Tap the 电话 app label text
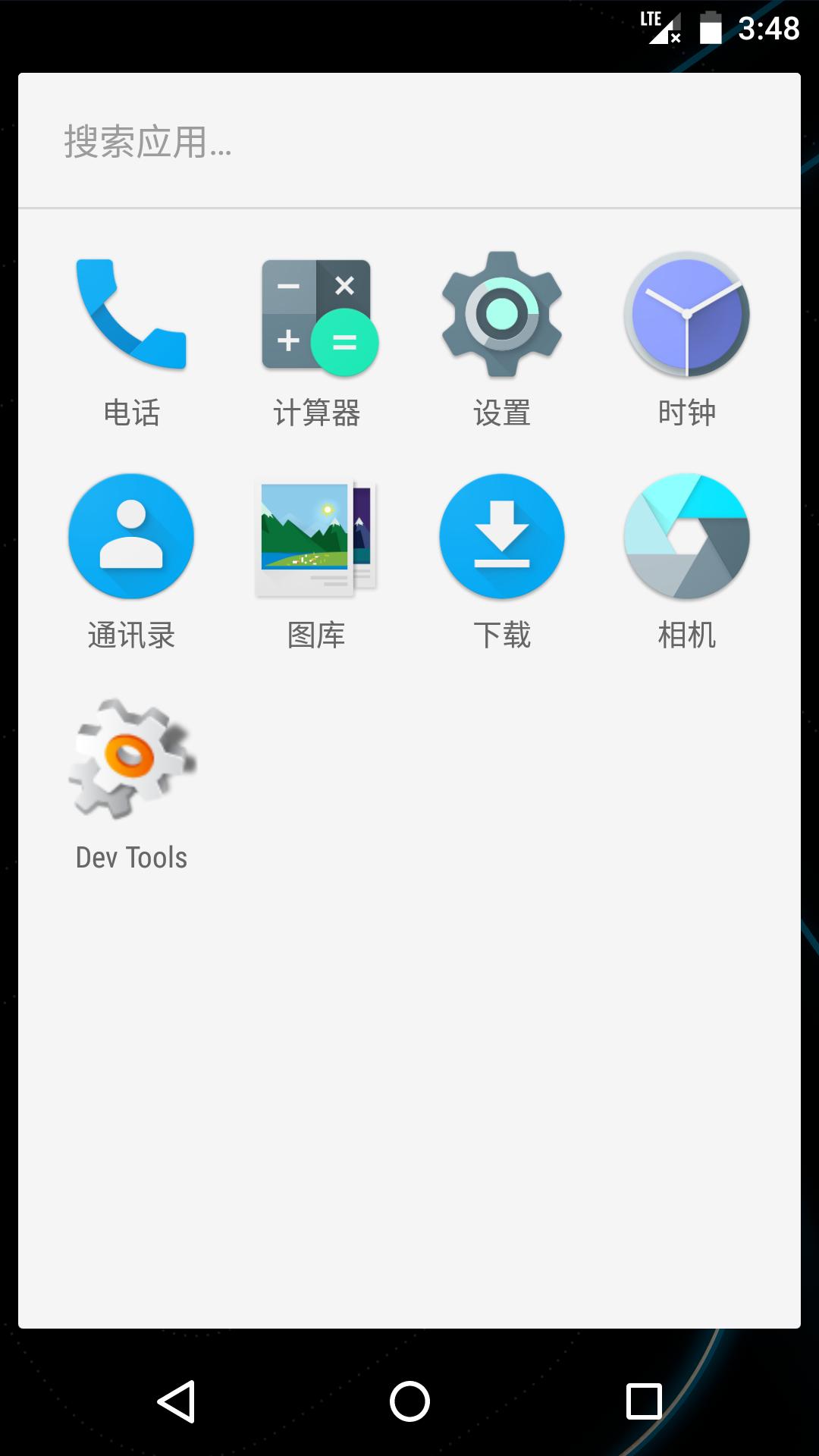The image size is (819, 1456). point(130,413)
